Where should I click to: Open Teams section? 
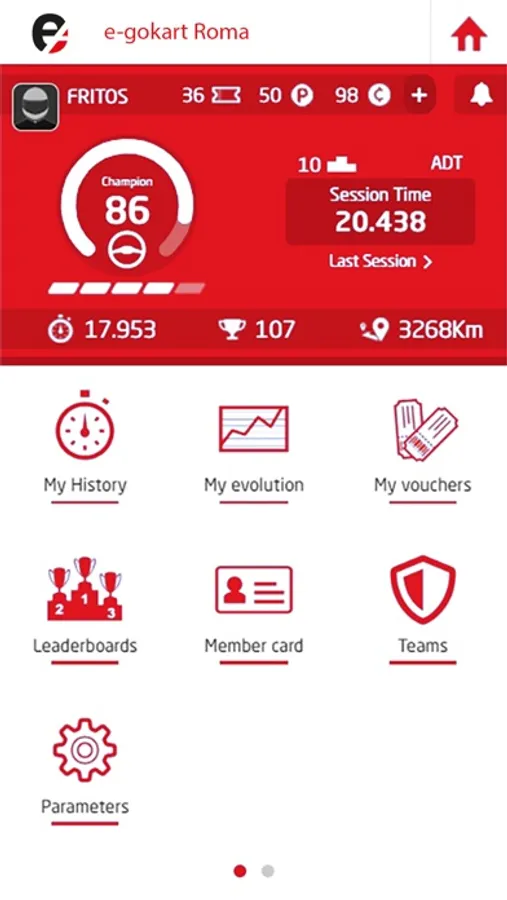423,608
